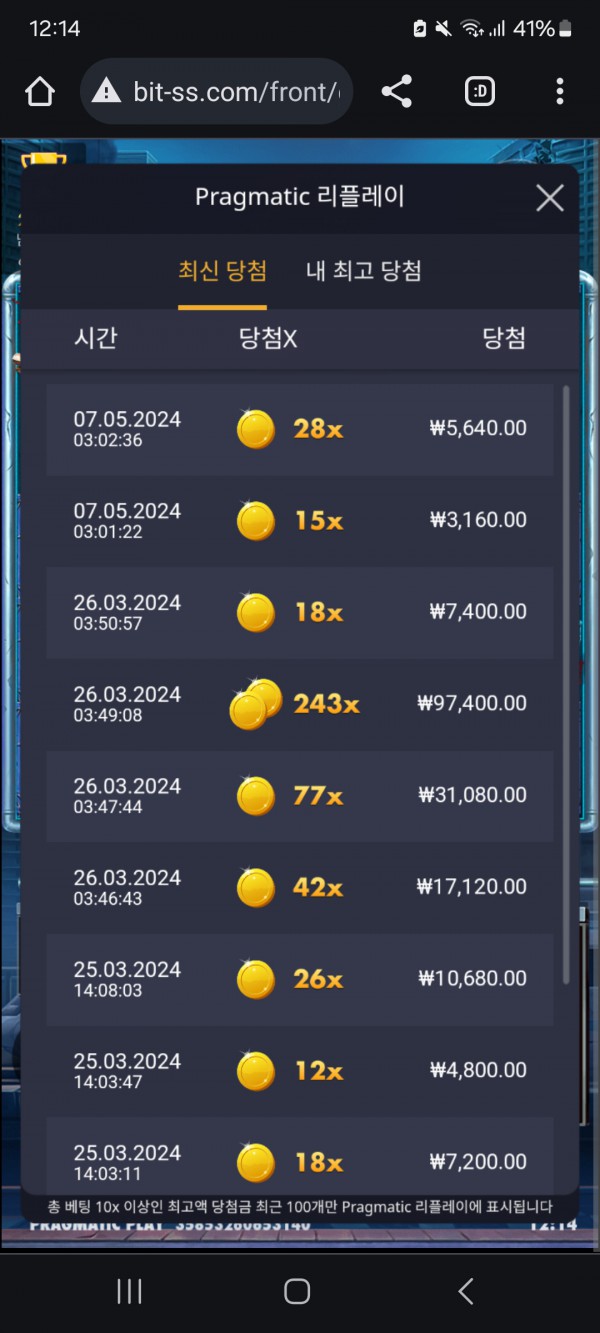Open the 28x win replay of ₩5,640.00
The width and height of the screenshot is (600, 1333).
point(300,429)
